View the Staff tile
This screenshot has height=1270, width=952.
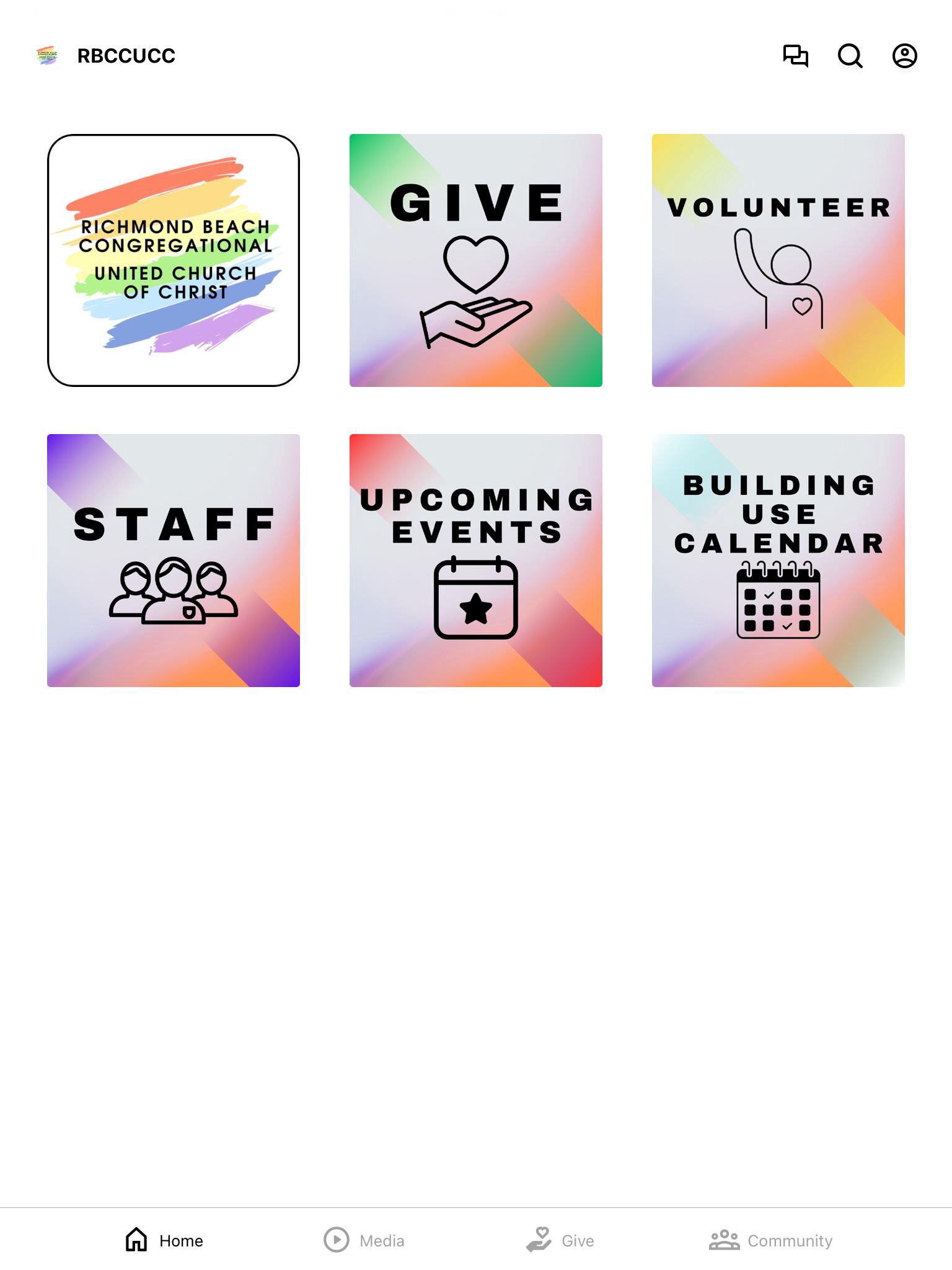[174, 561]
